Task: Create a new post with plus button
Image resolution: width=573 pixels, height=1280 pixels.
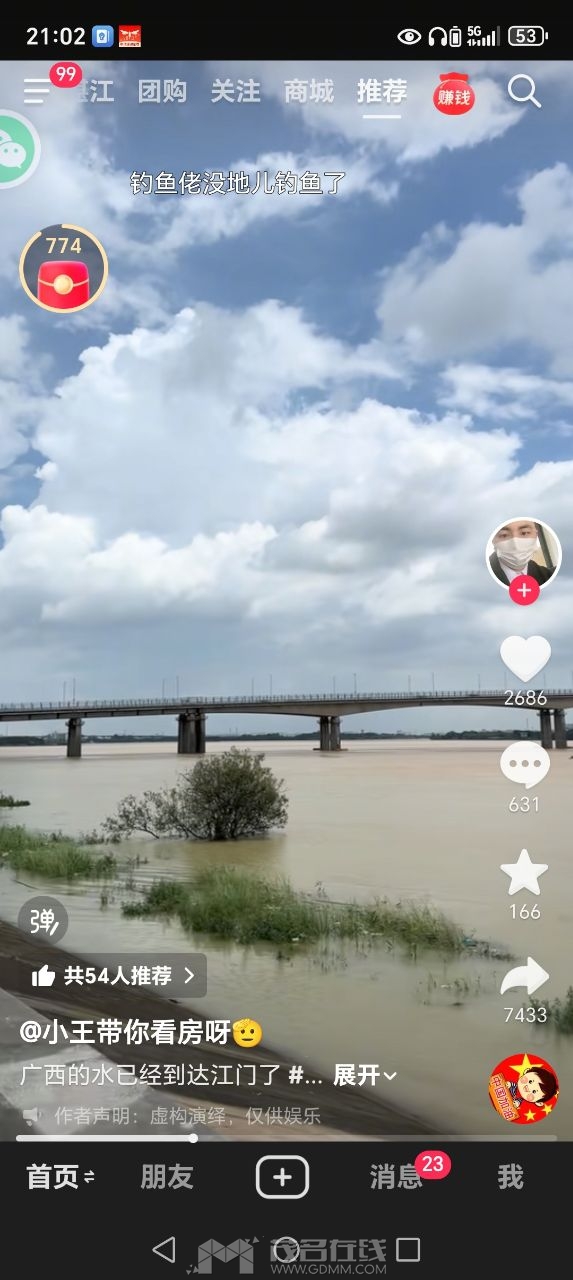Action: pyautogui.click(x=282, y=1177)
